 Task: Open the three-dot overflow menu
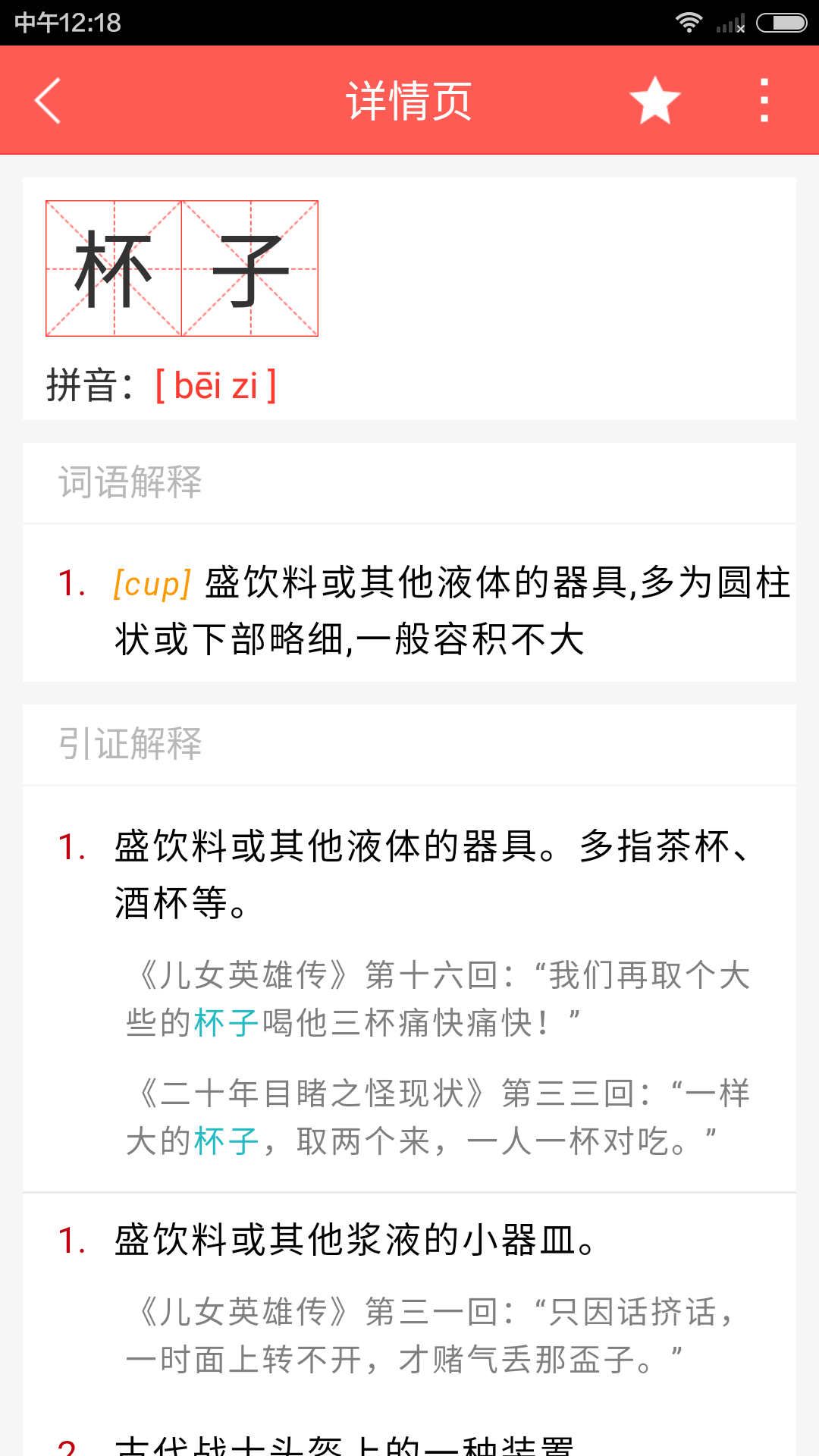(764, 100)
